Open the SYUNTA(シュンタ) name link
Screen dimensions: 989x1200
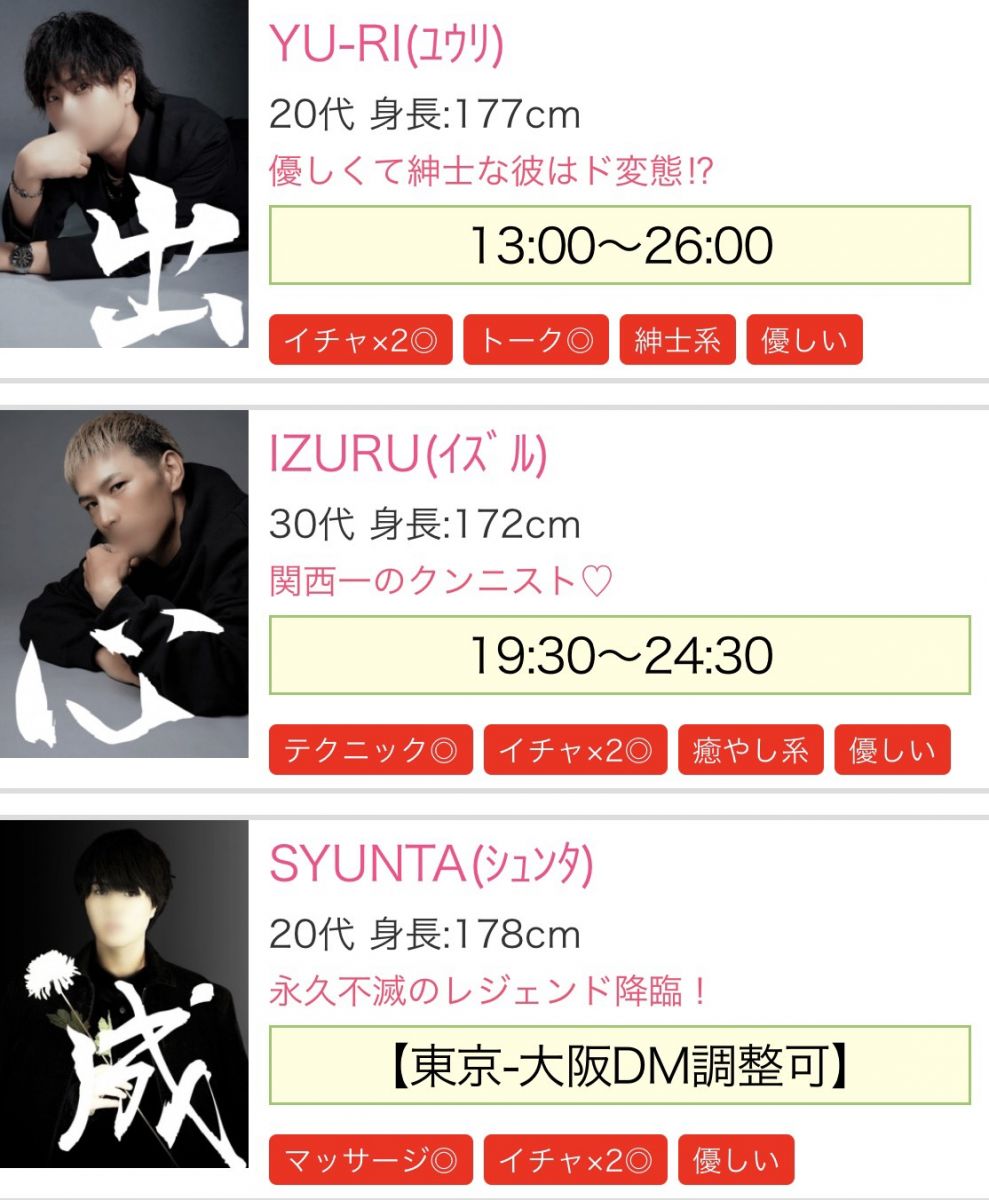tap(431, 867)
